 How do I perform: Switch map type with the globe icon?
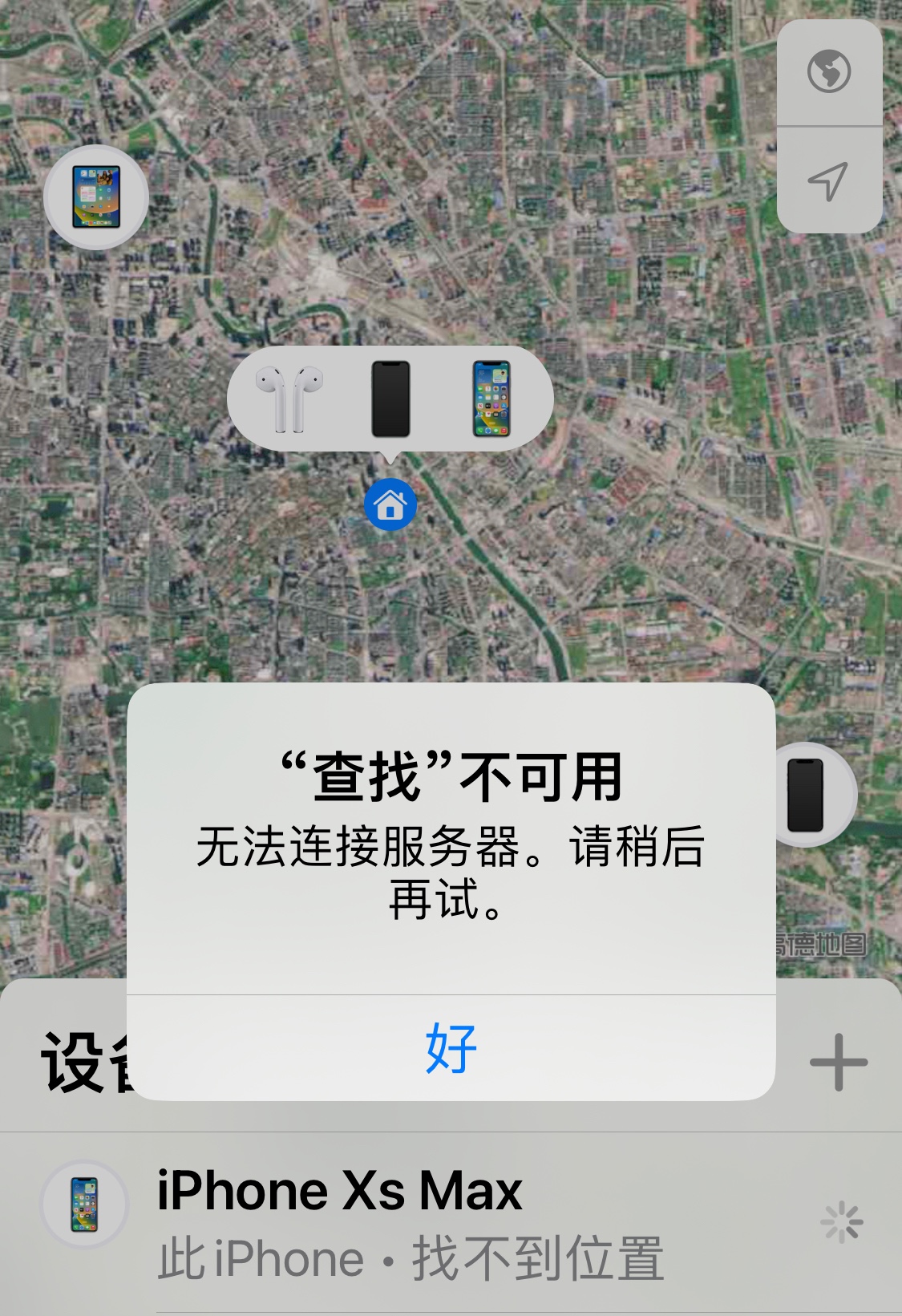pyautogui.click(x=829, y=72)
